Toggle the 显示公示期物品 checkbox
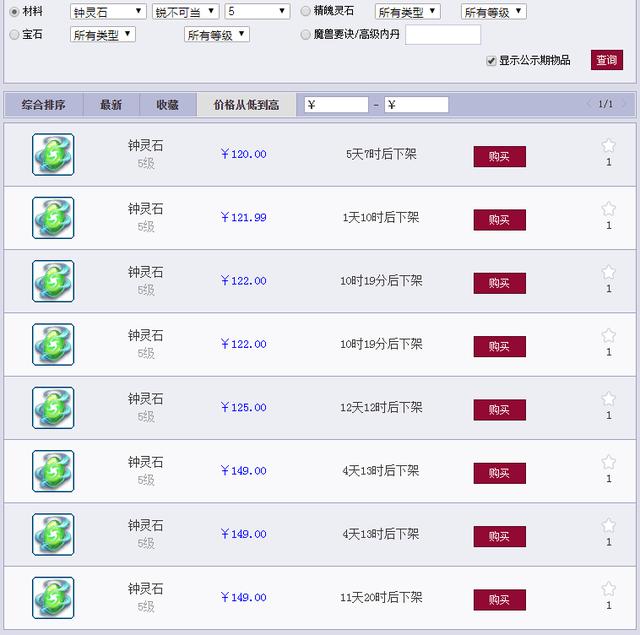Image resolution: width=640 pixels, height=635 pixels. tap(491, 60)
